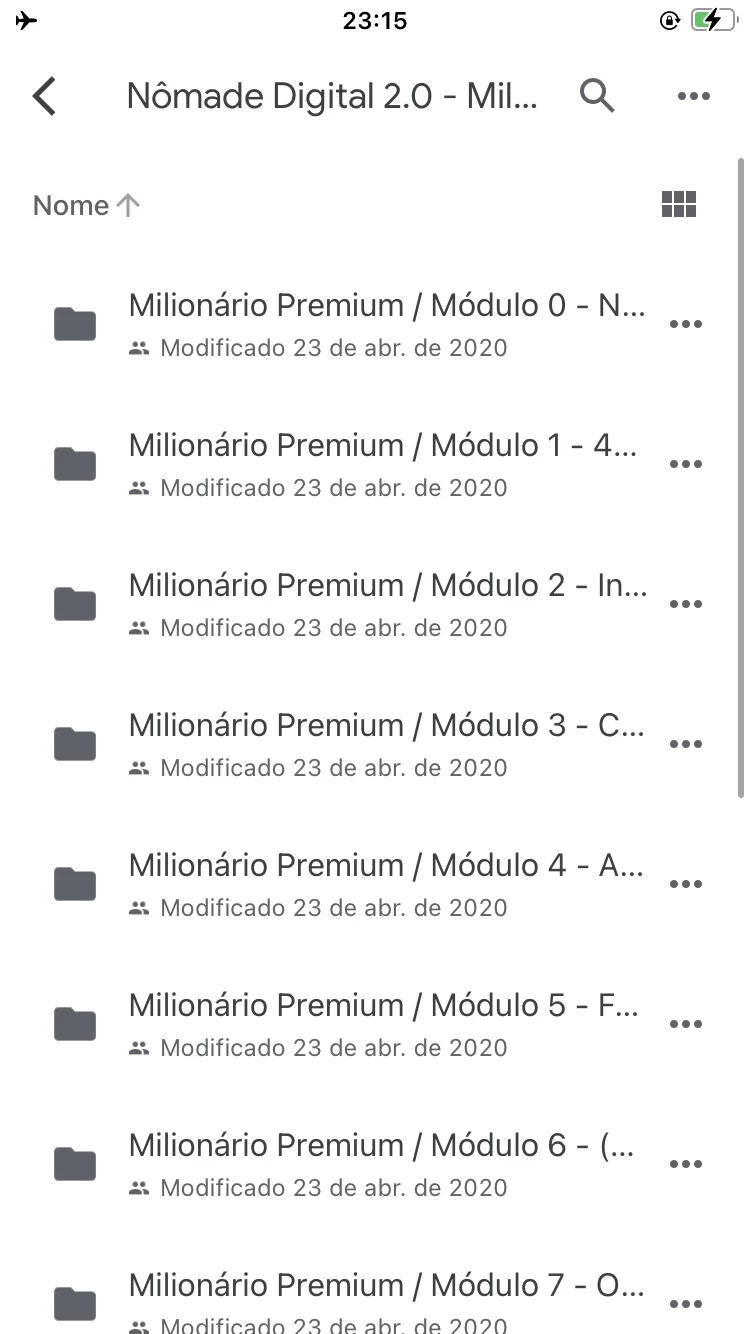Go back using the back arrow
This screenshot has width=750, height=1334.
tap(44, 96)
